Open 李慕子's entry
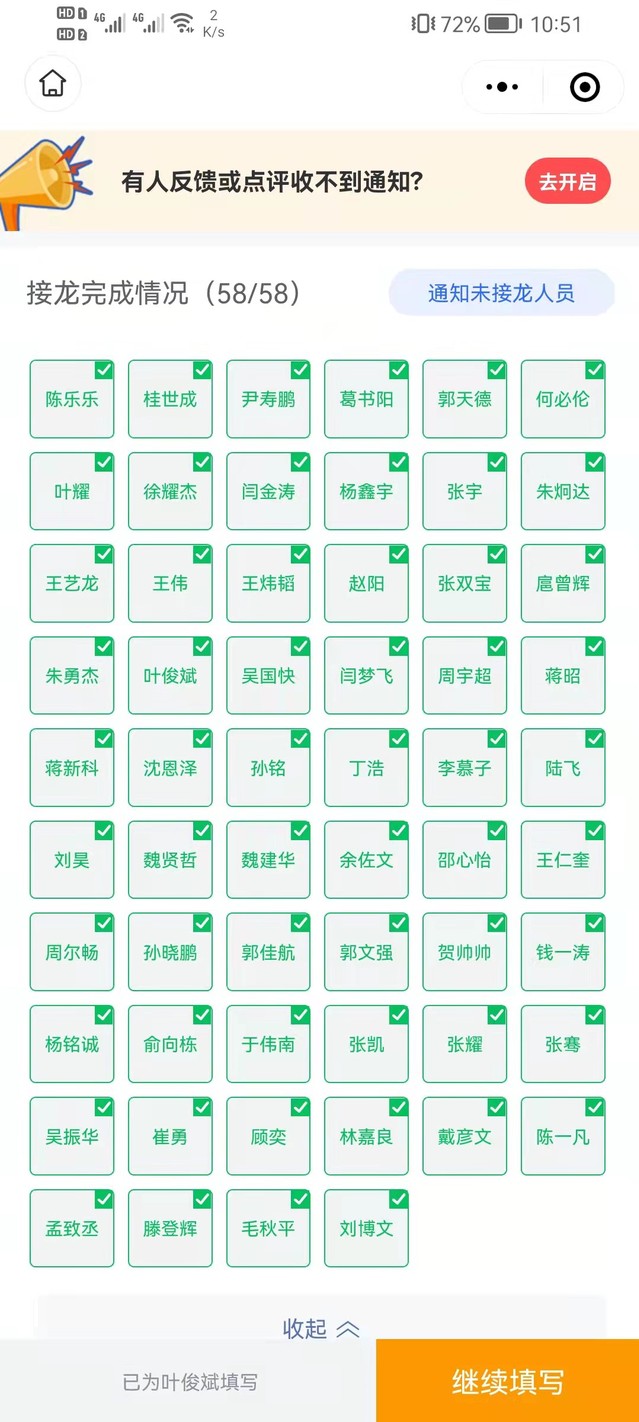 (465, 768)
